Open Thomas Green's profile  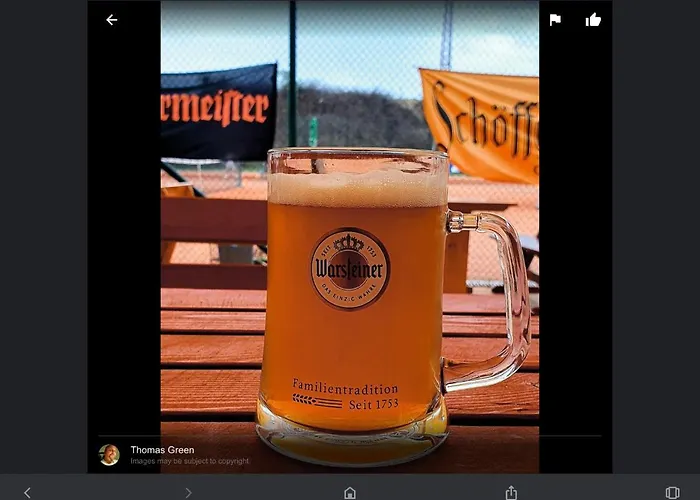tap(161, 450)
